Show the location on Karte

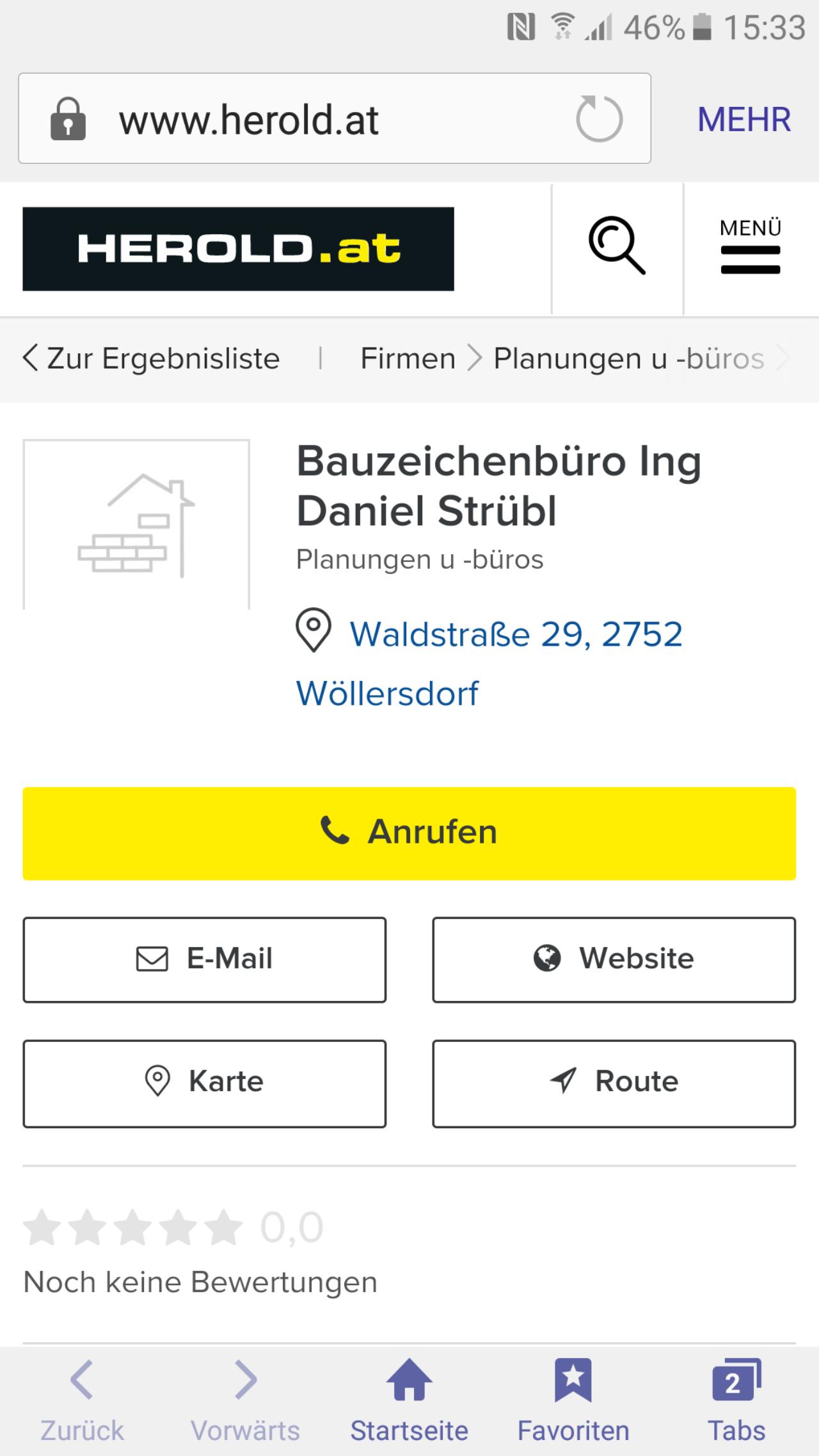pyautogui.click(x=205, y=1083)
